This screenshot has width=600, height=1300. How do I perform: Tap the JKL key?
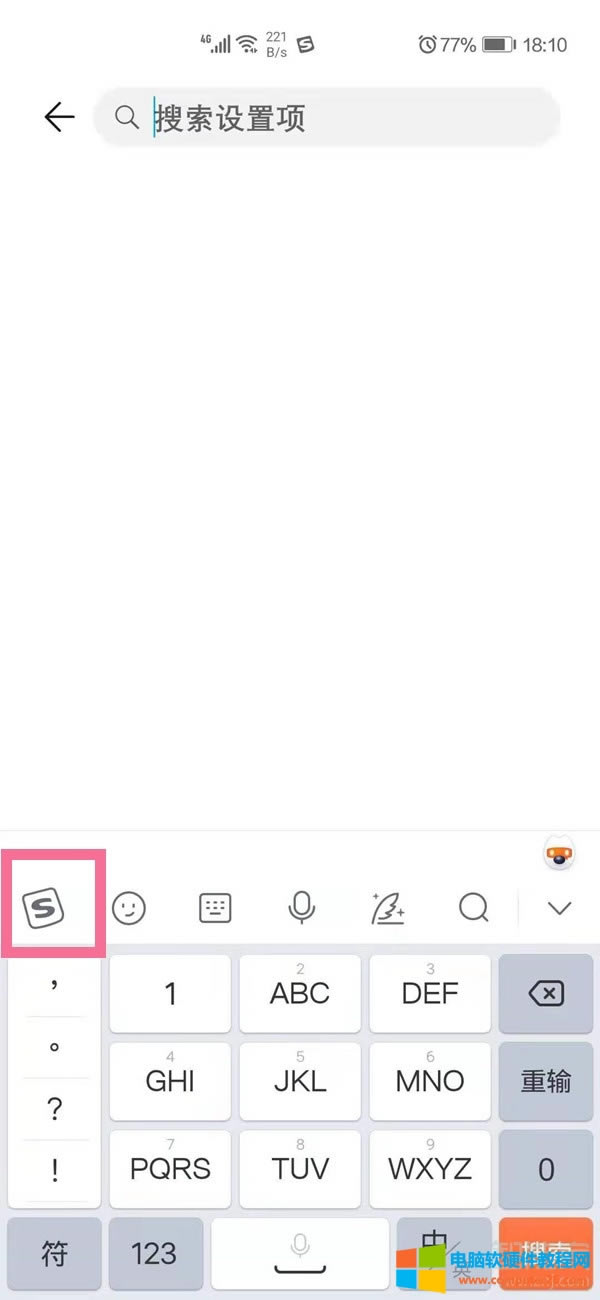(300, 1081)
